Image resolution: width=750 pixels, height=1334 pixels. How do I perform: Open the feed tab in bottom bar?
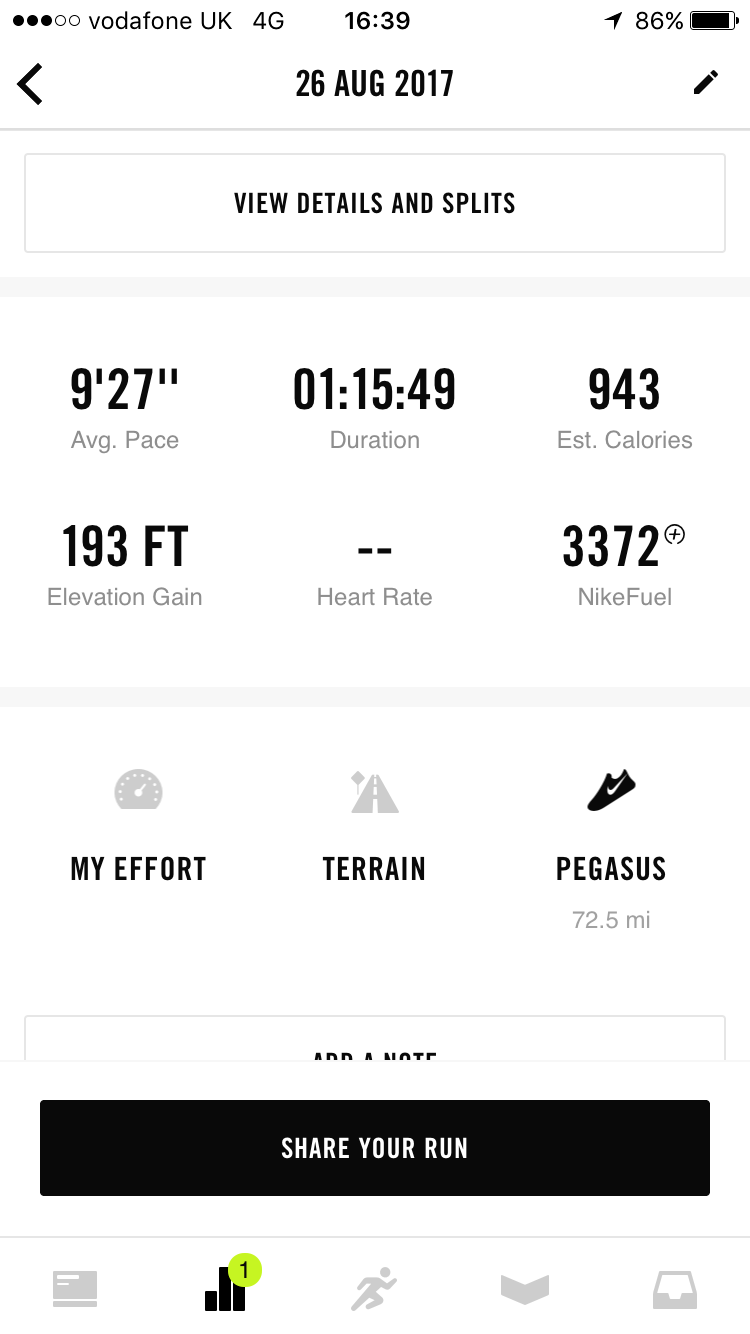coord(75,1288)
